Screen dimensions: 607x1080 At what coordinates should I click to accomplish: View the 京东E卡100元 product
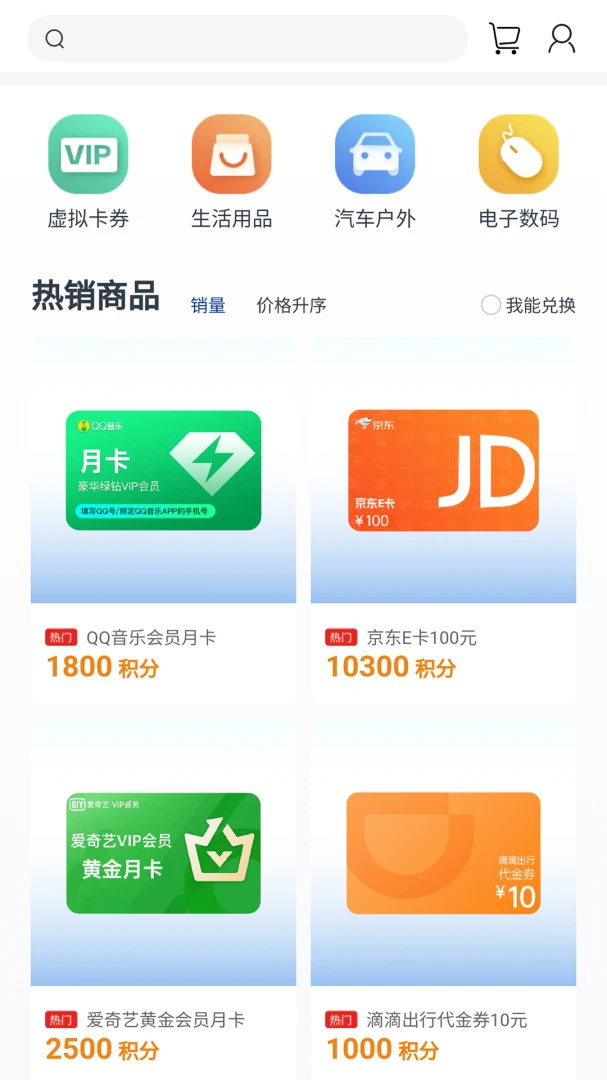point(443,520)
